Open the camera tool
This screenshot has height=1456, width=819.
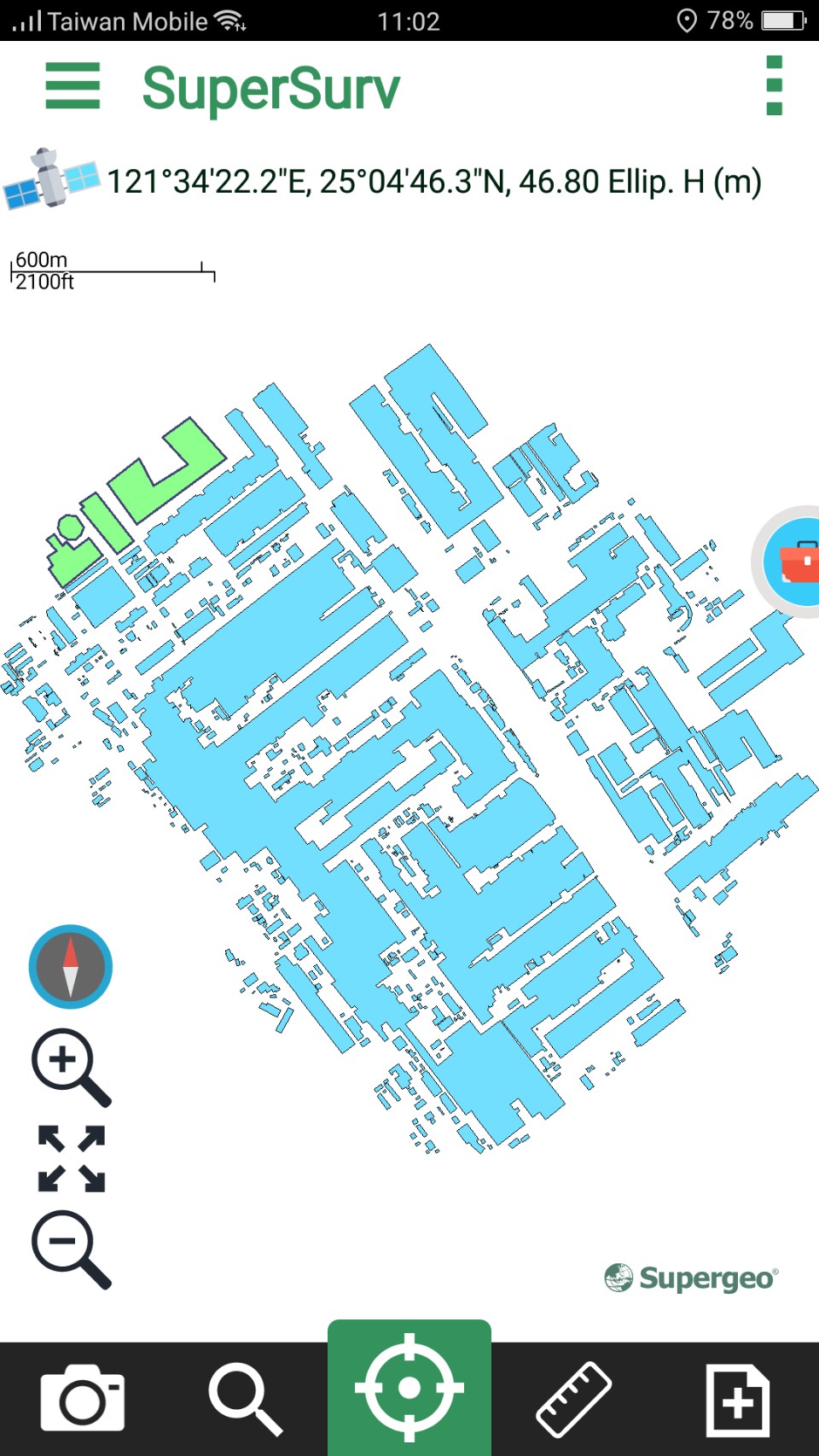coord(82,1398)
